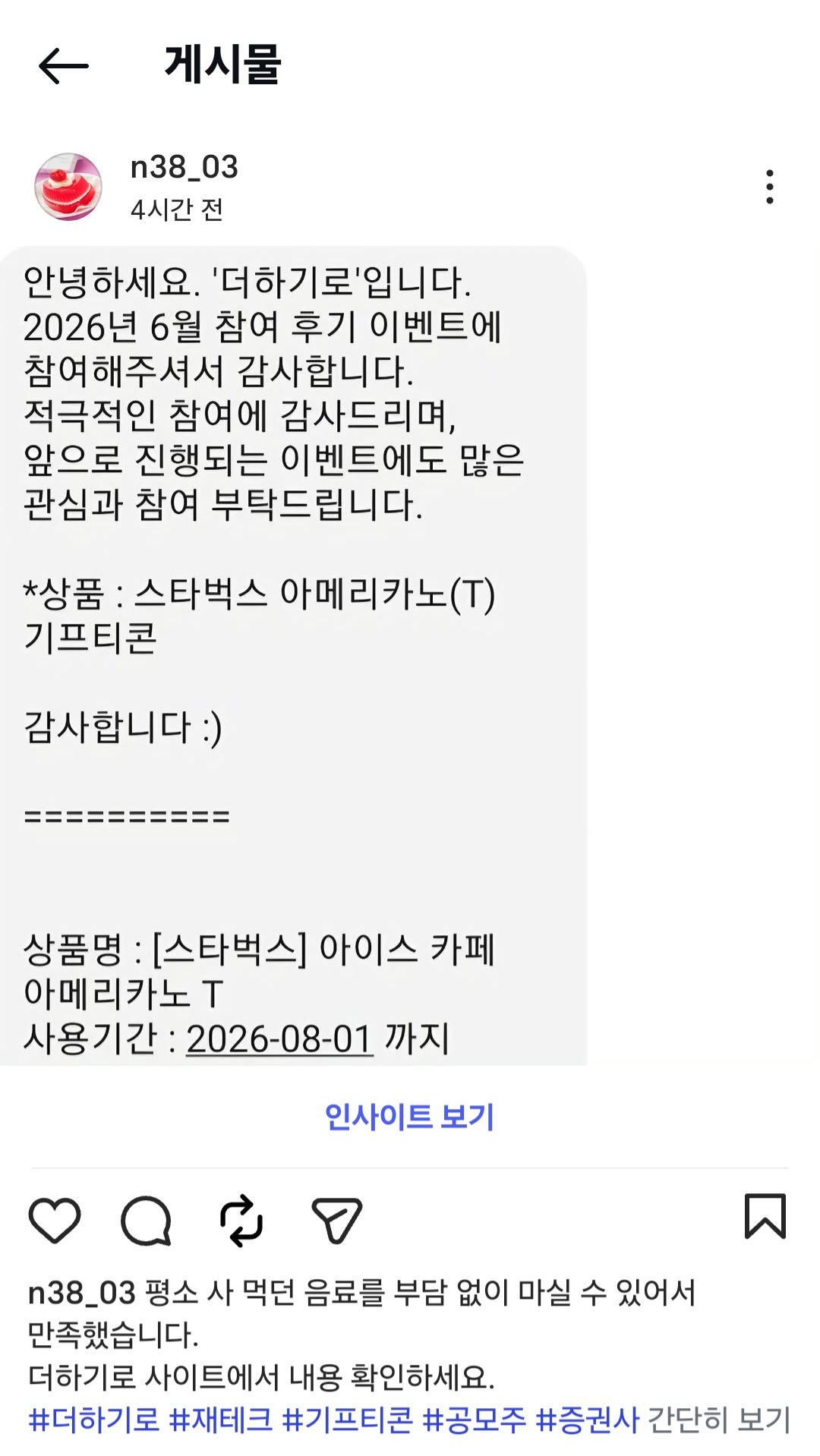Open the #기프티콘 hashtag

click(x=348, y=1419)
